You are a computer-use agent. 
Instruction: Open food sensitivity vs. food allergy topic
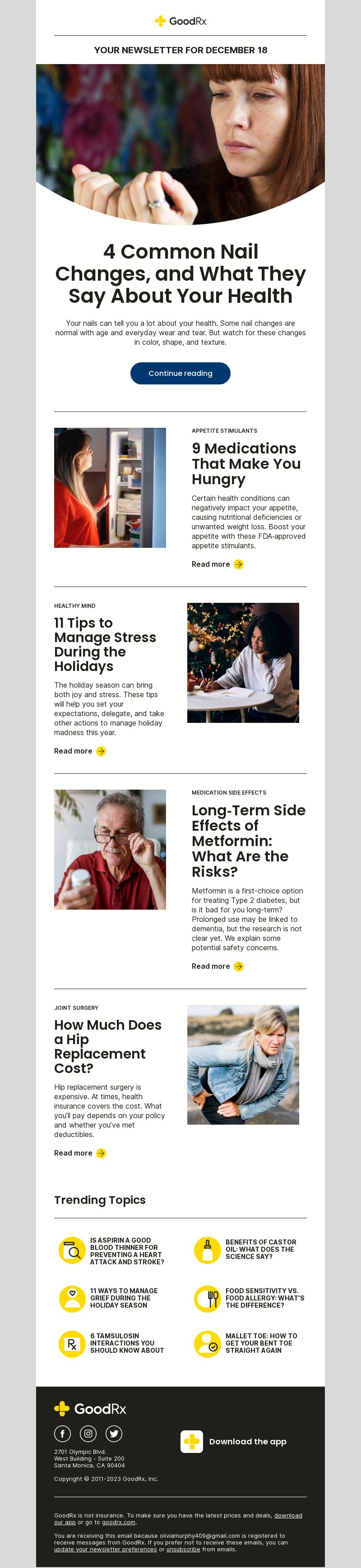(264, 1298)
